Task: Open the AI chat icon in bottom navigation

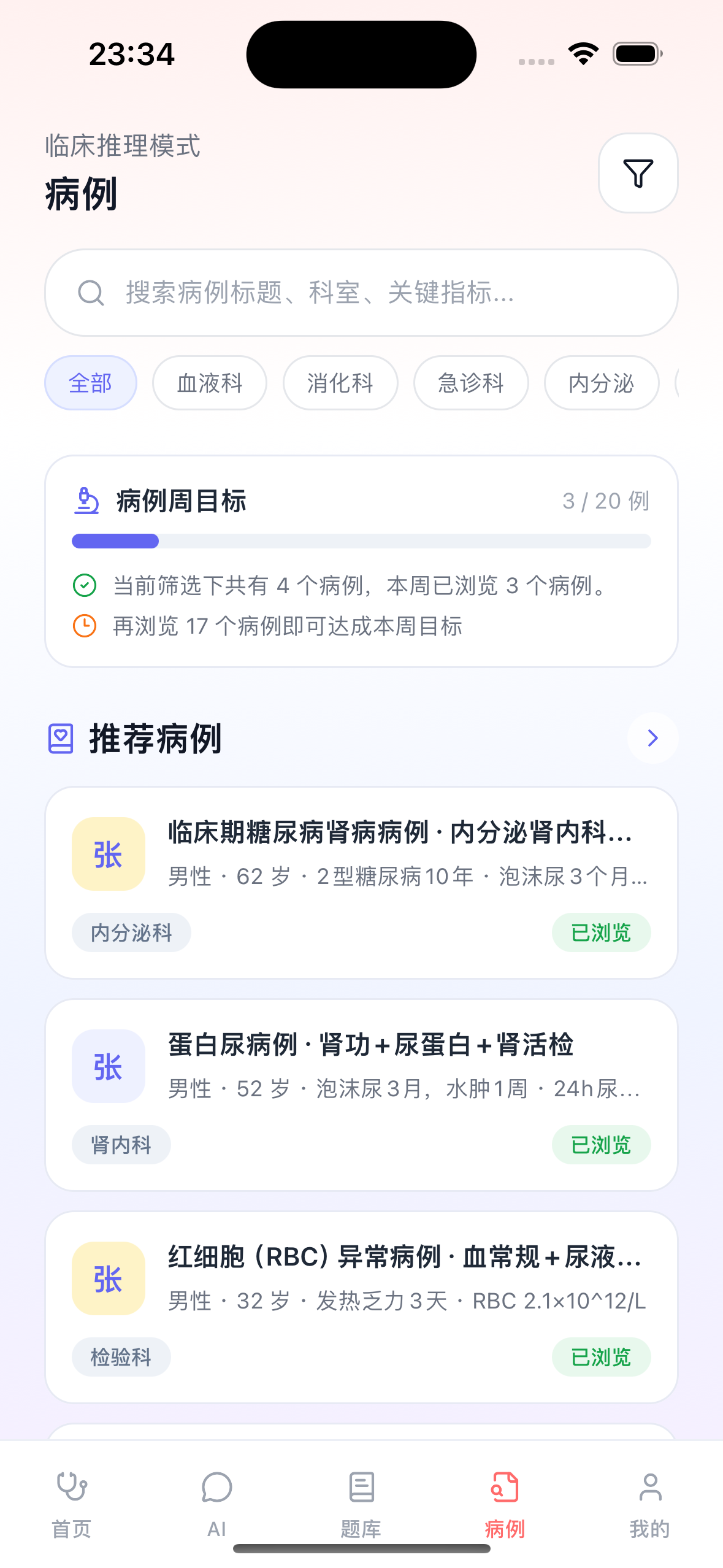Action: [216, 1494]
